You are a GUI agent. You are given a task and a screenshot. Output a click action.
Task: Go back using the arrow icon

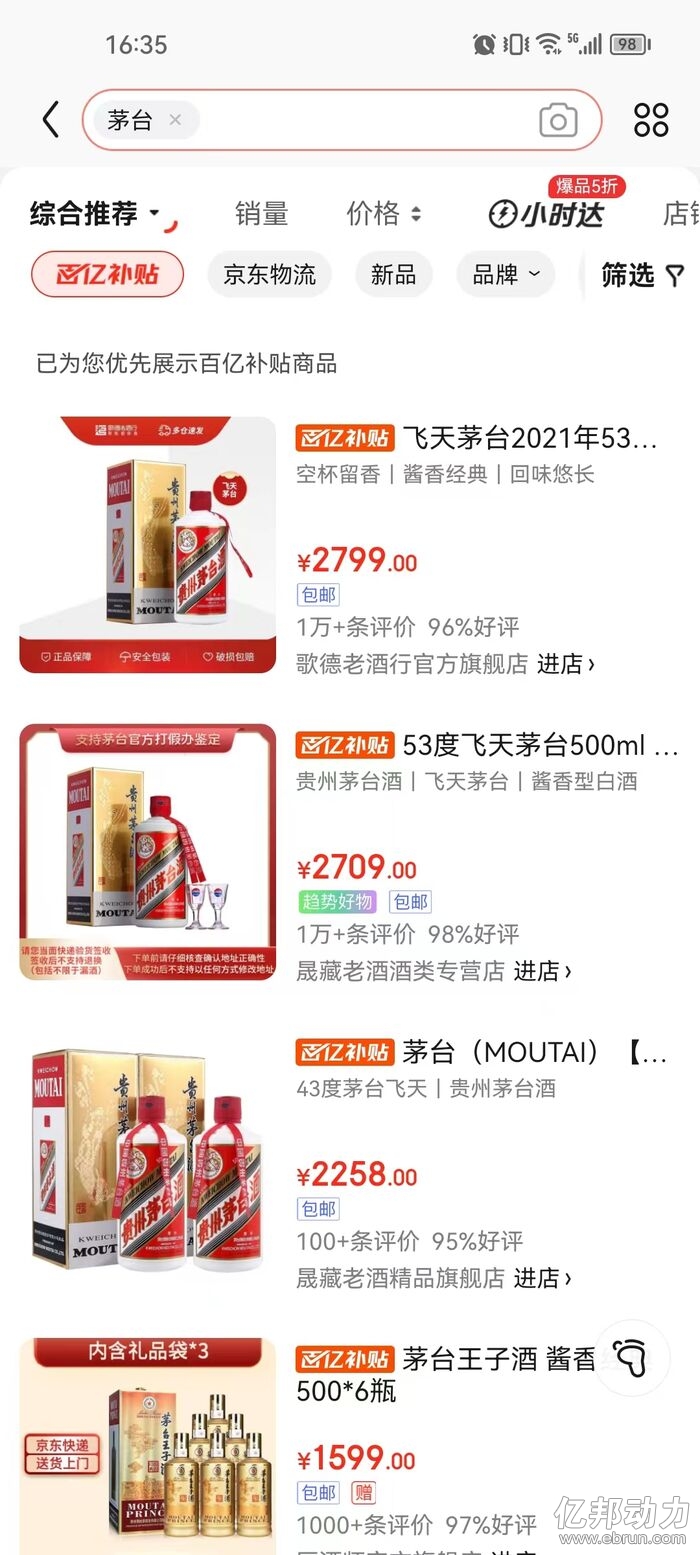click(x=50, y=120)
